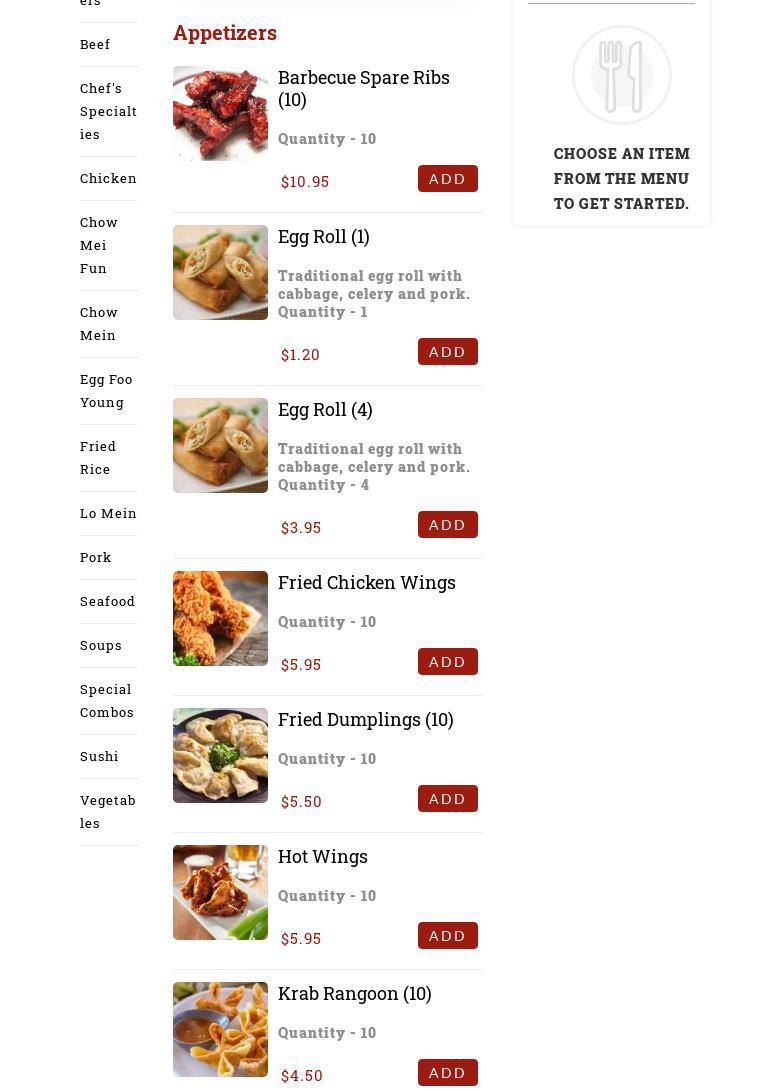Add Krab Rangoon (10) to order

[447, 1073]
